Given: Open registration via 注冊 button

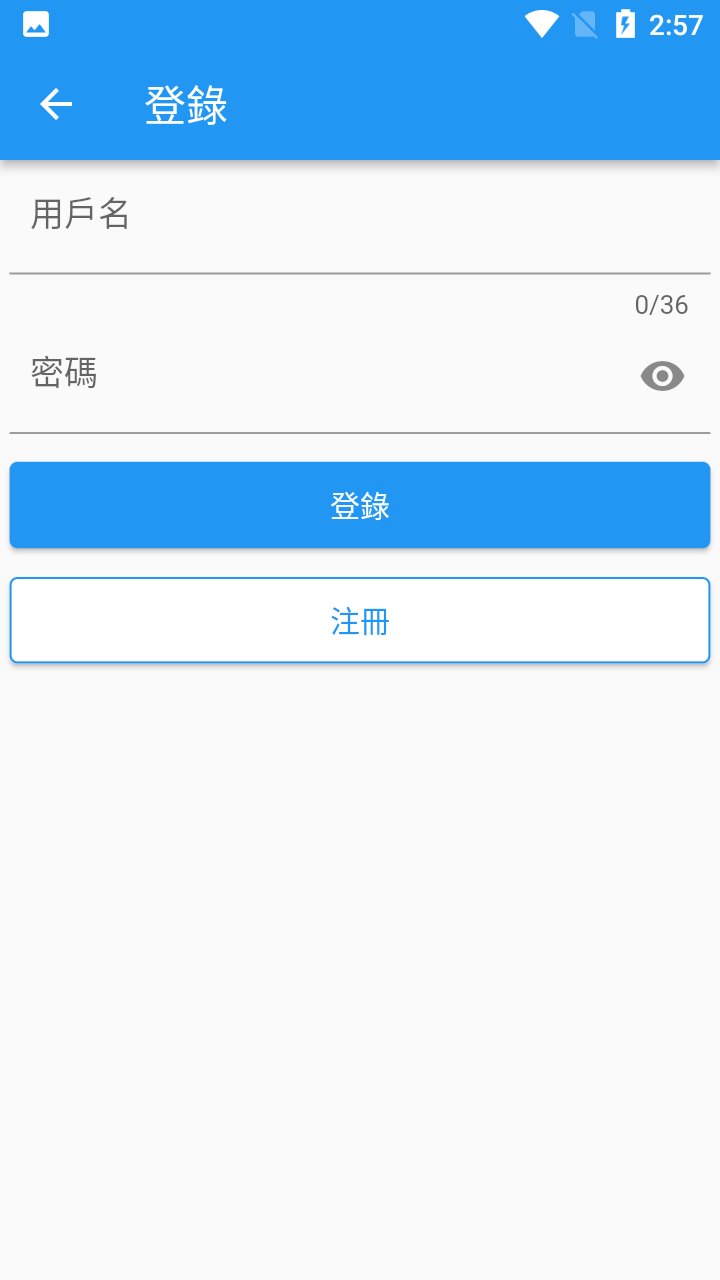Looking at the screenshot, I should tap(360, 620).
